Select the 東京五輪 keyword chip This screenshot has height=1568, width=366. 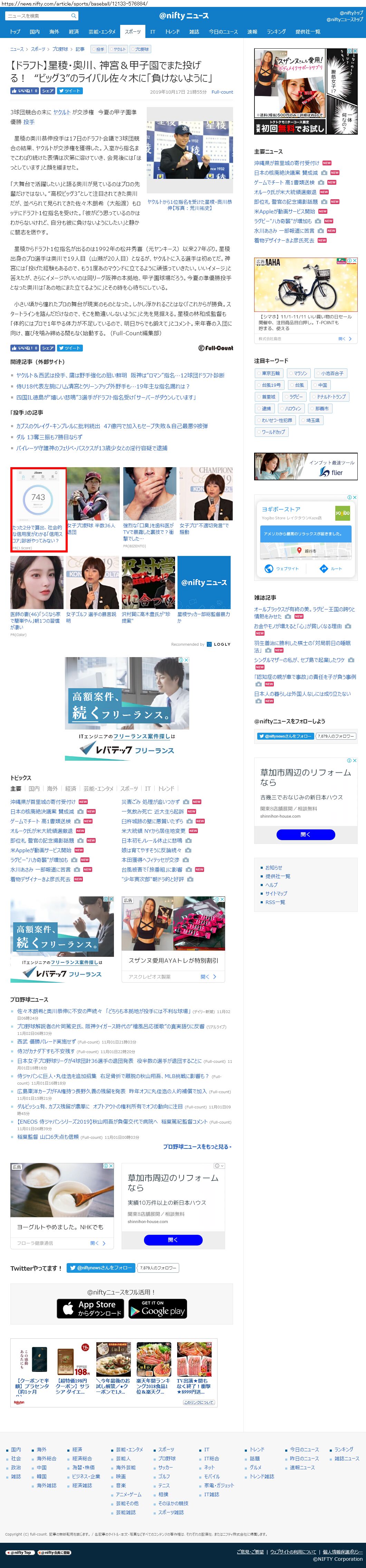tap(269, 373)
